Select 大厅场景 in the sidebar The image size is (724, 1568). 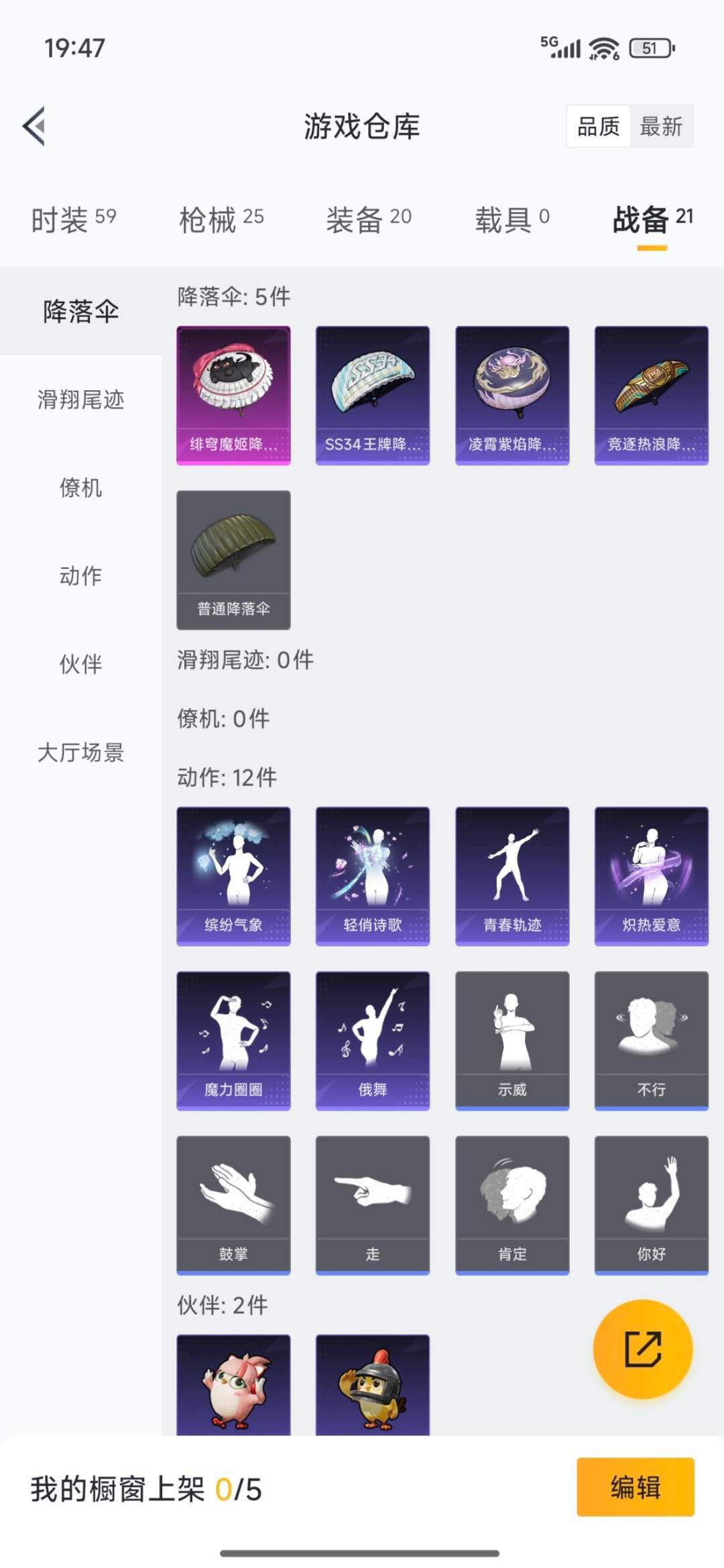point(80,752)
